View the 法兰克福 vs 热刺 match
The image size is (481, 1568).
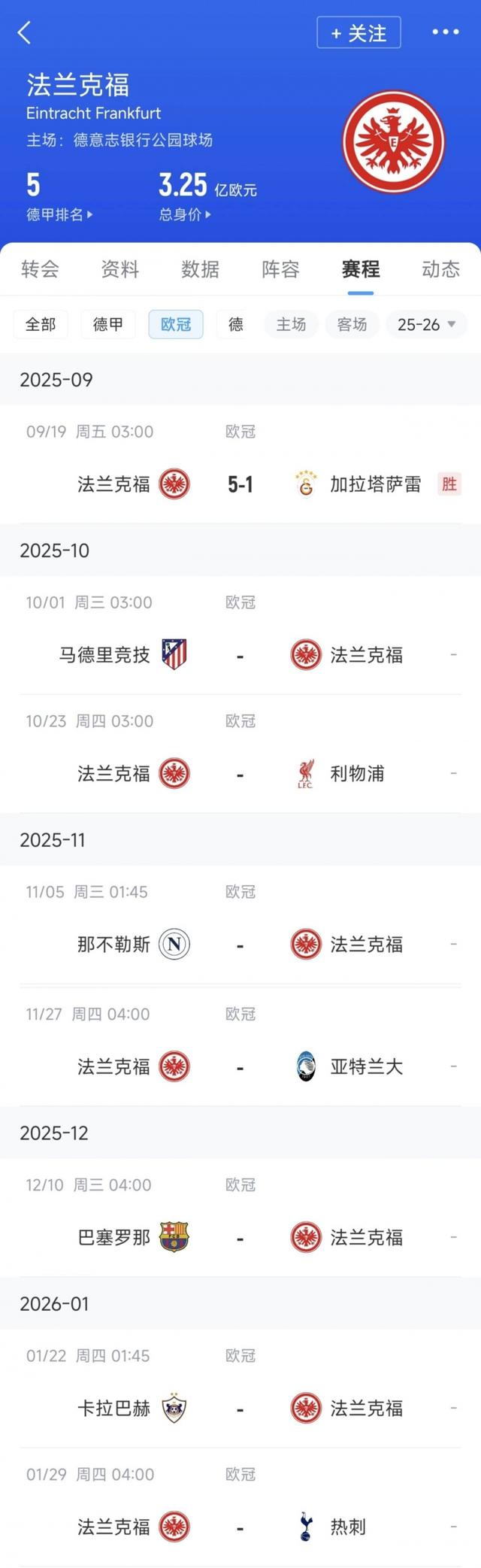coord(240,1527)
